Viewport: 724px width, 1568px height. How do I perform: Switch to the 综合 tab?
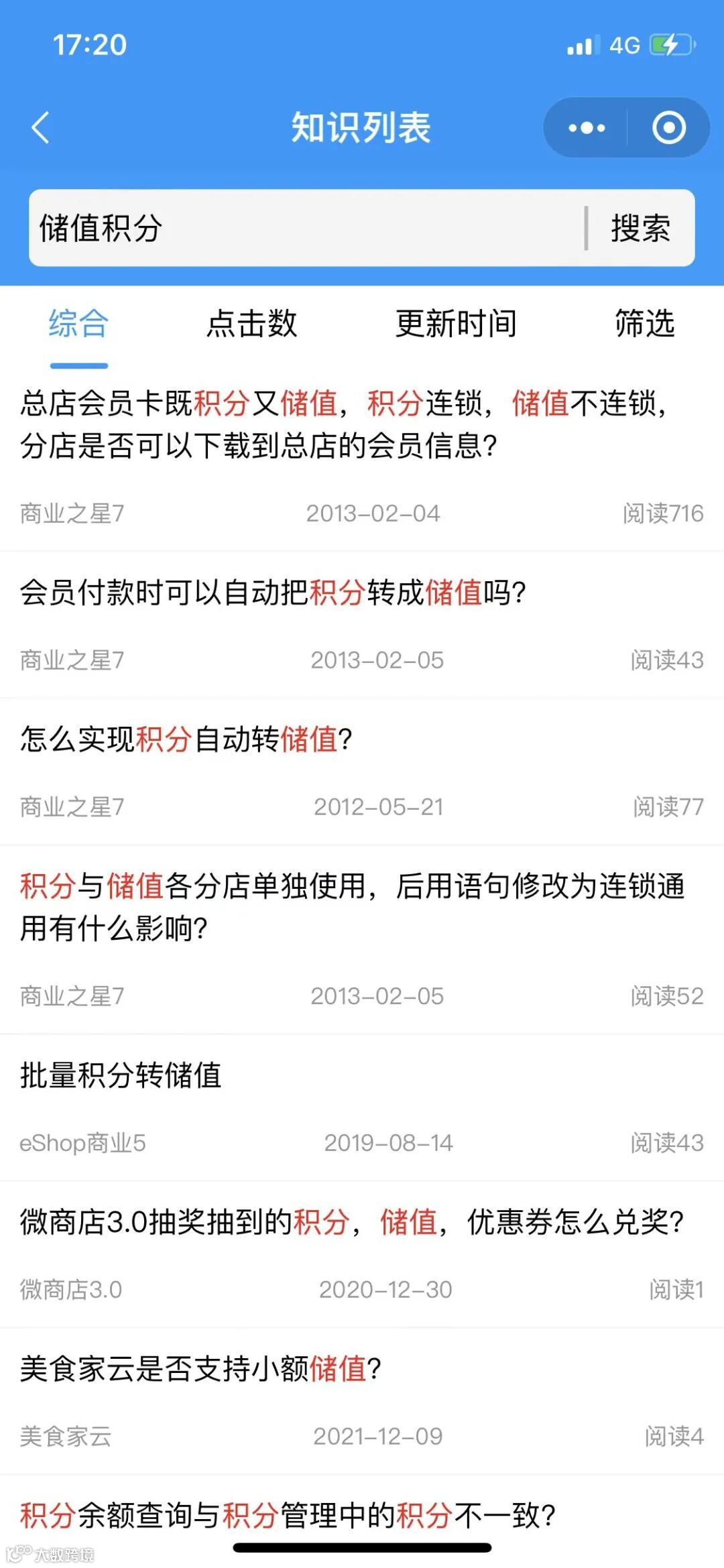point(78,324)
